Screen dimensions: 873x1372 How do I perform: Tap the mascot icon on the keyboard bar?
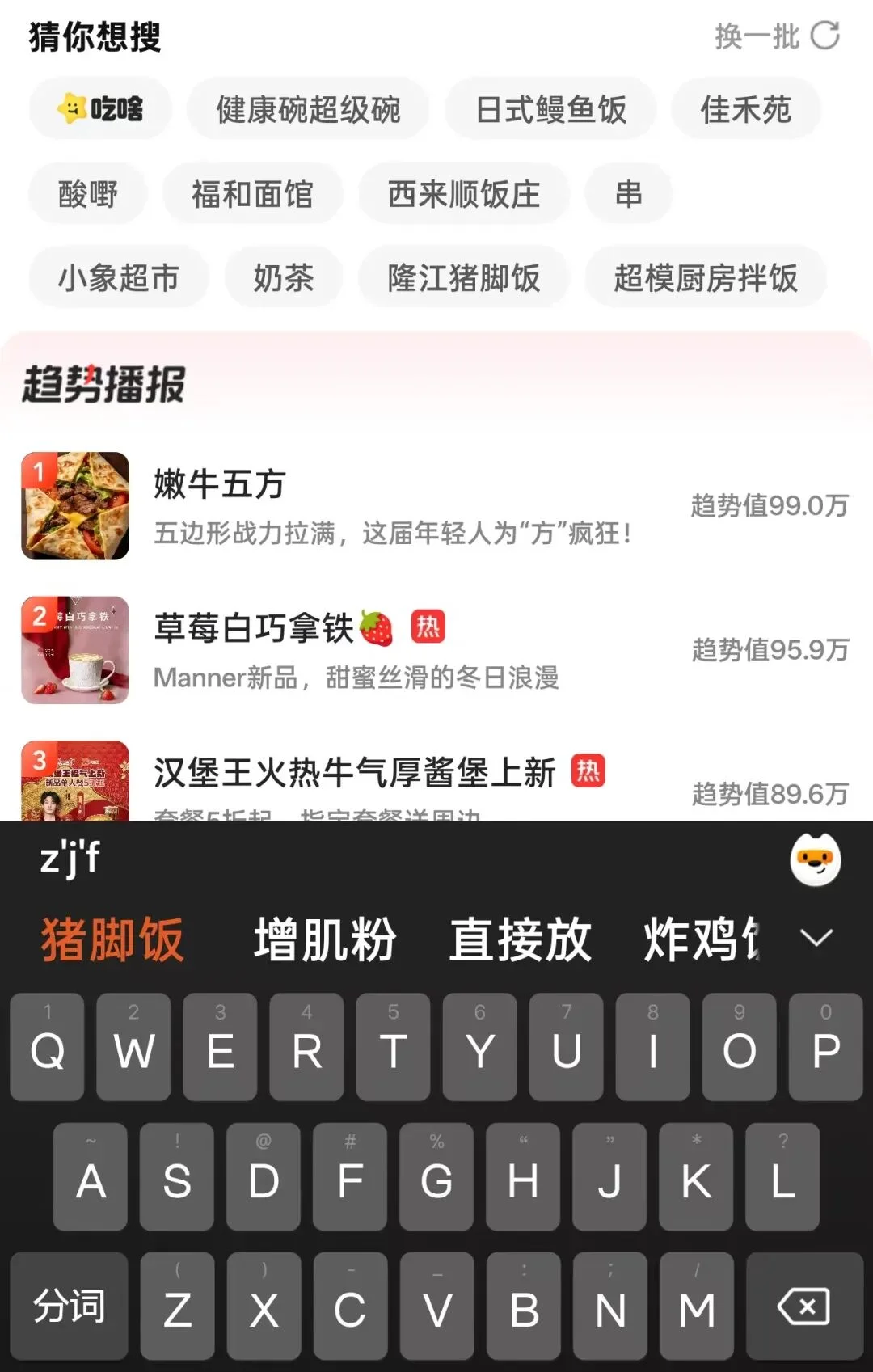pyautogui.click(x=816, y=860)
